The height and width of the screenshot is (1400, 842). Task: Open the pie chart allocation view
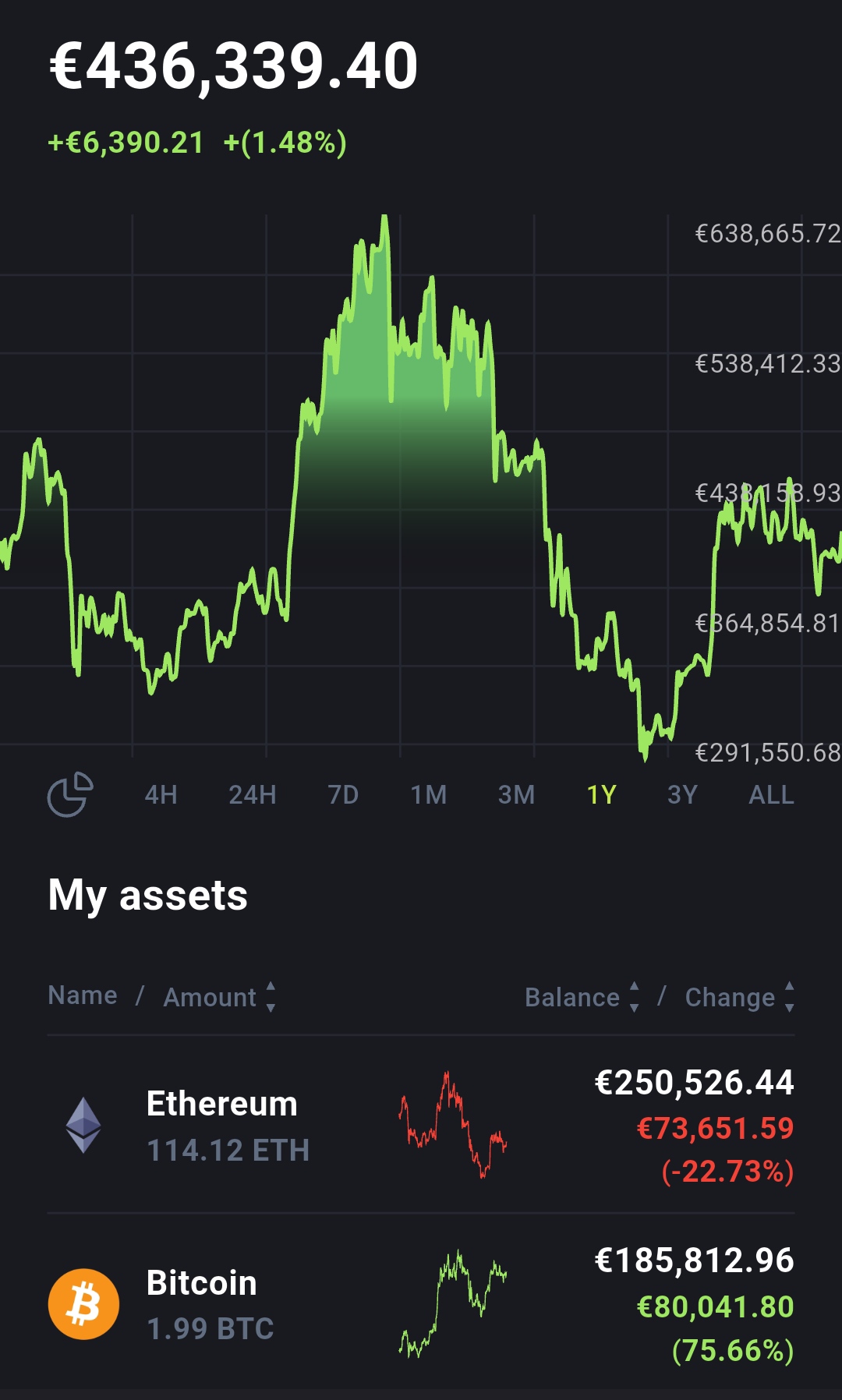pos(70,794)
